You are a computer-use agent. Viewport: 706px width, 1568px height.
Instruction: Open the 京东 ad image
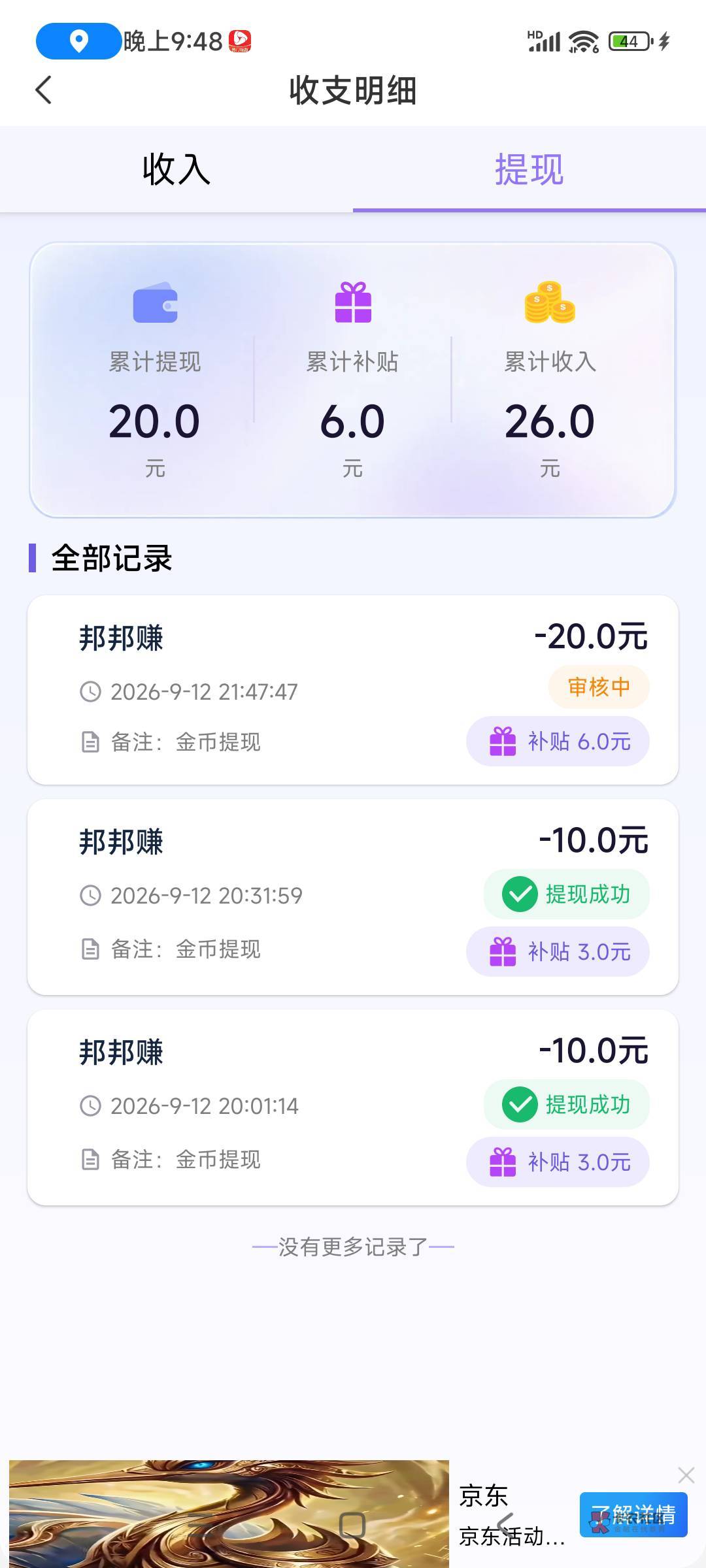tap(229, 1514)
